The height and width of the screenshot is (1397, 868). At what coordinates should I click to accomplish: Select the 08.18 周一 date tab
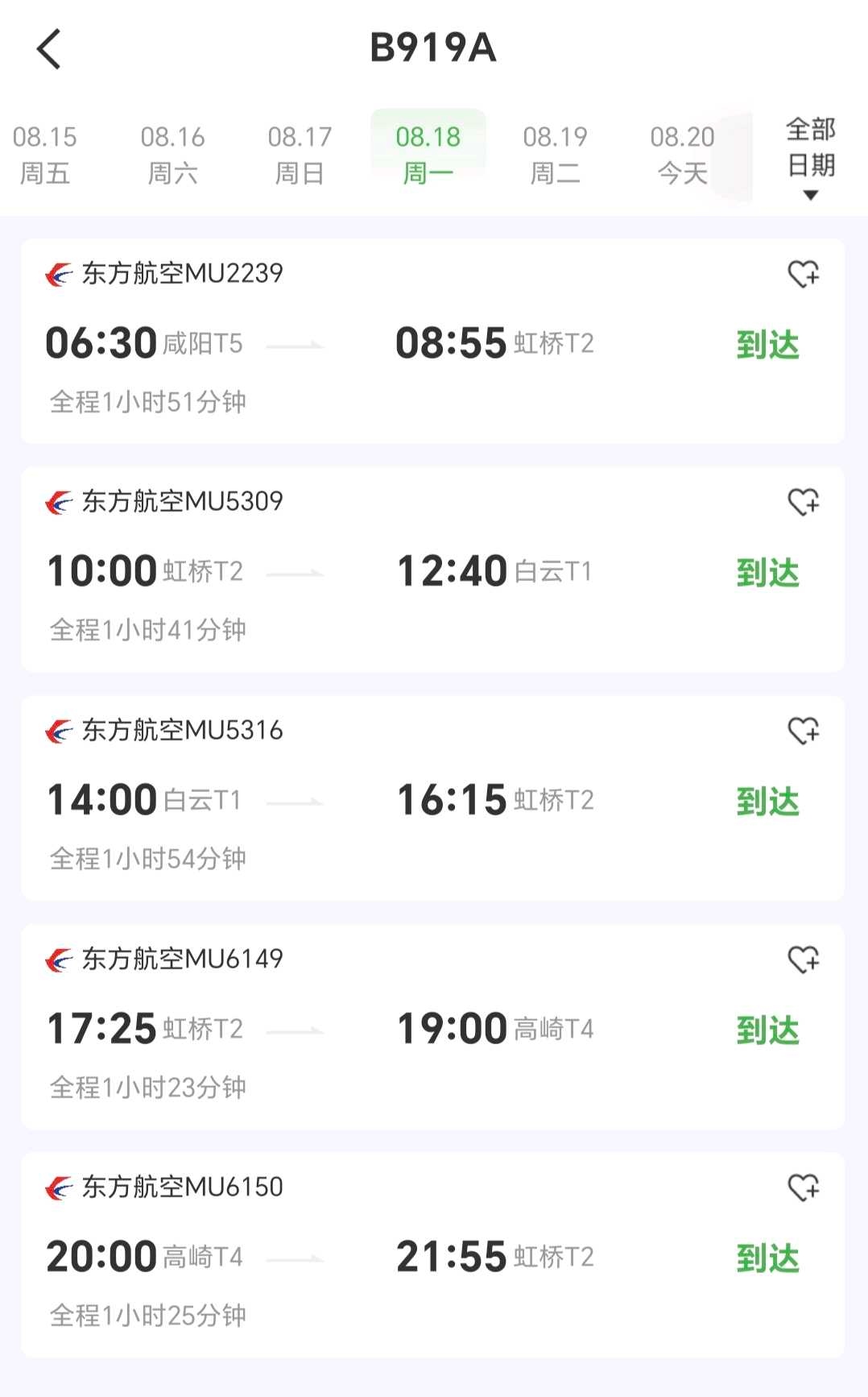pyautogui.click(x=428, y=153)
